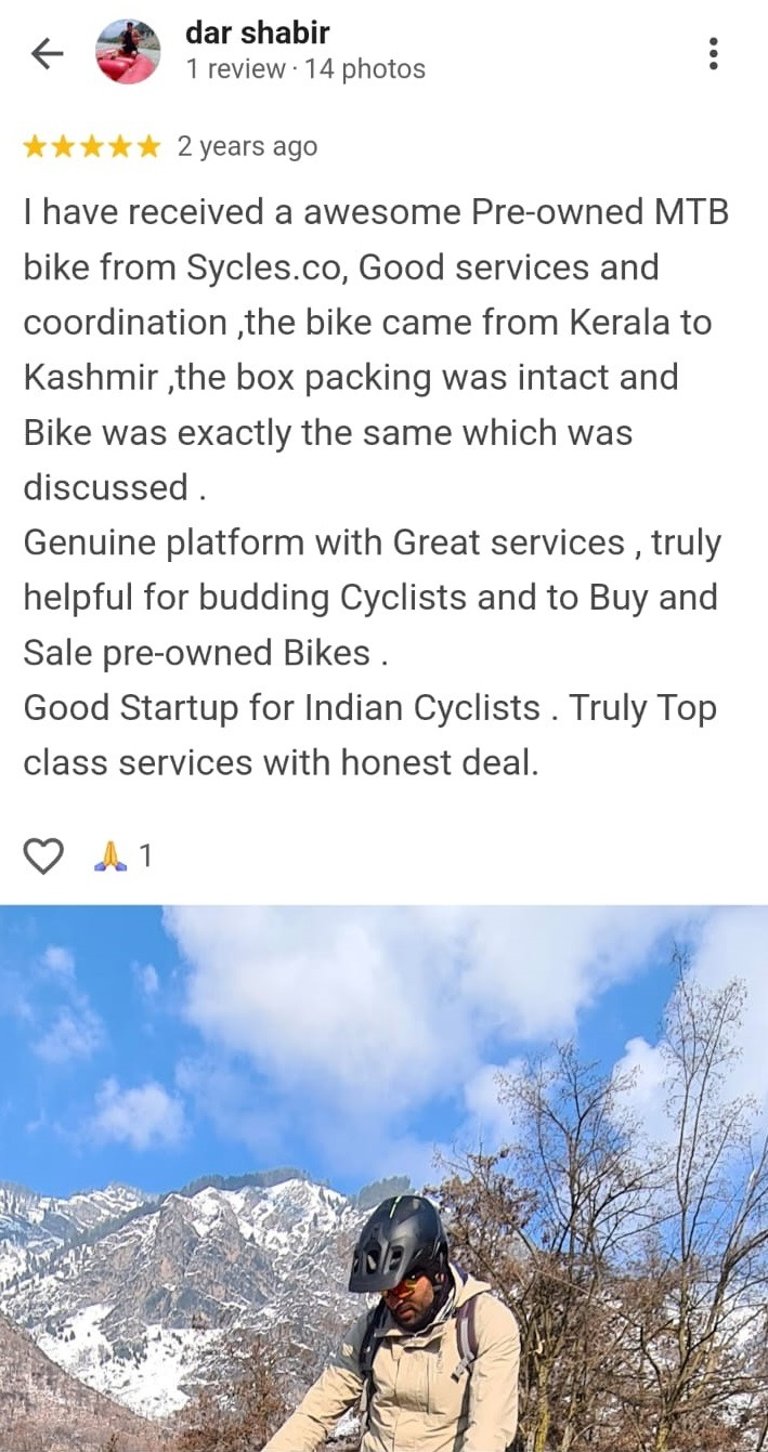
Task: Open dar shabir's profile picture
Action: coord(128,52)
